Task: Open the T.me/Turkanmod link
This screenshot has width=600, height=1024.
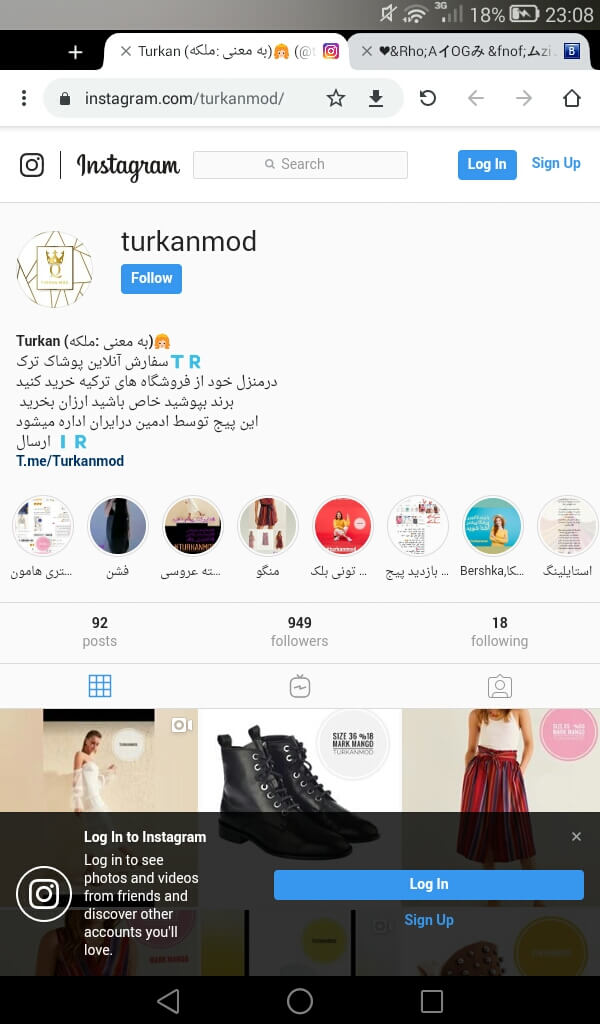Action: tap(70, 461)
